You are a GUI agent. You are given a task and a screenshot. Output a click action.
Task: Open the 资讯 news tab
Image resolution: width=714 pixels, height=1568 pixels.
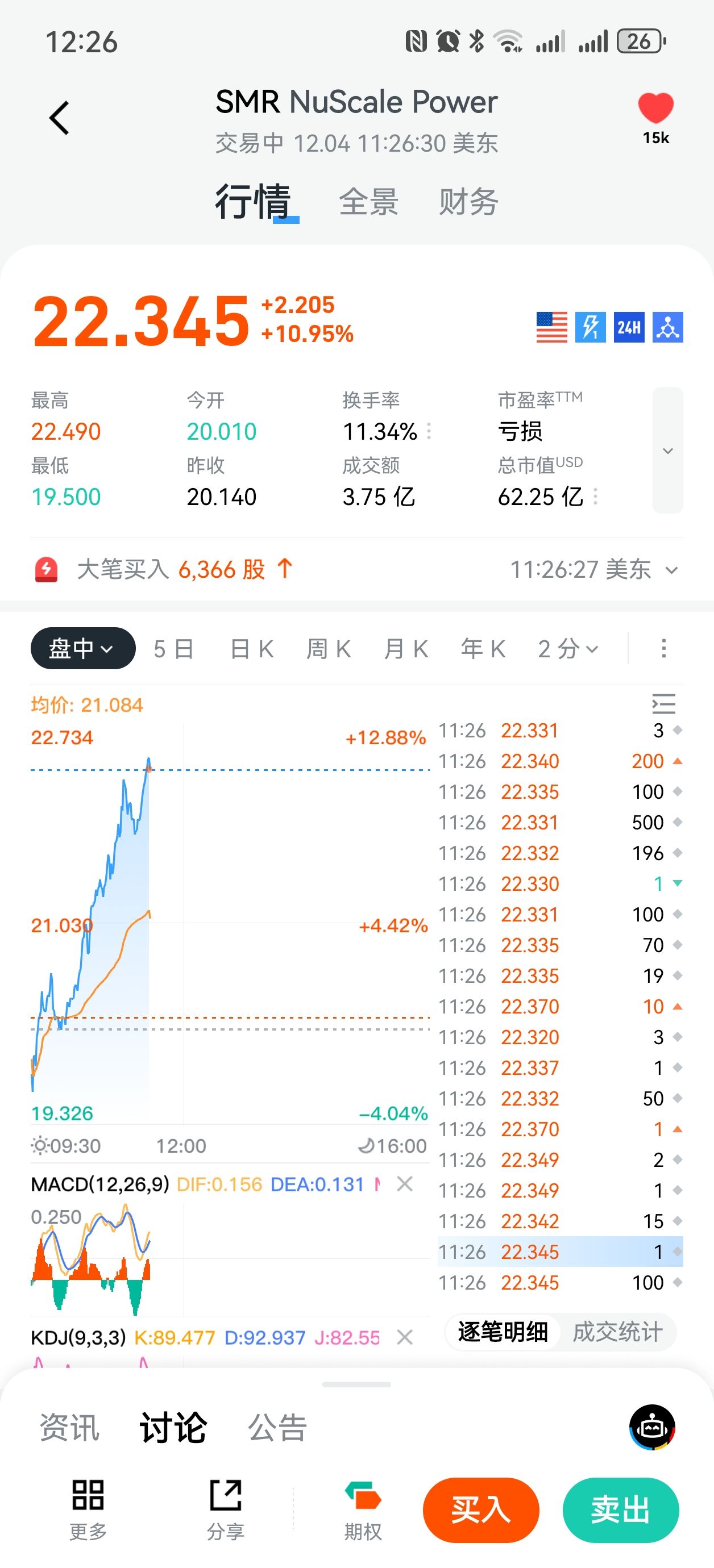click(69, 1428)
